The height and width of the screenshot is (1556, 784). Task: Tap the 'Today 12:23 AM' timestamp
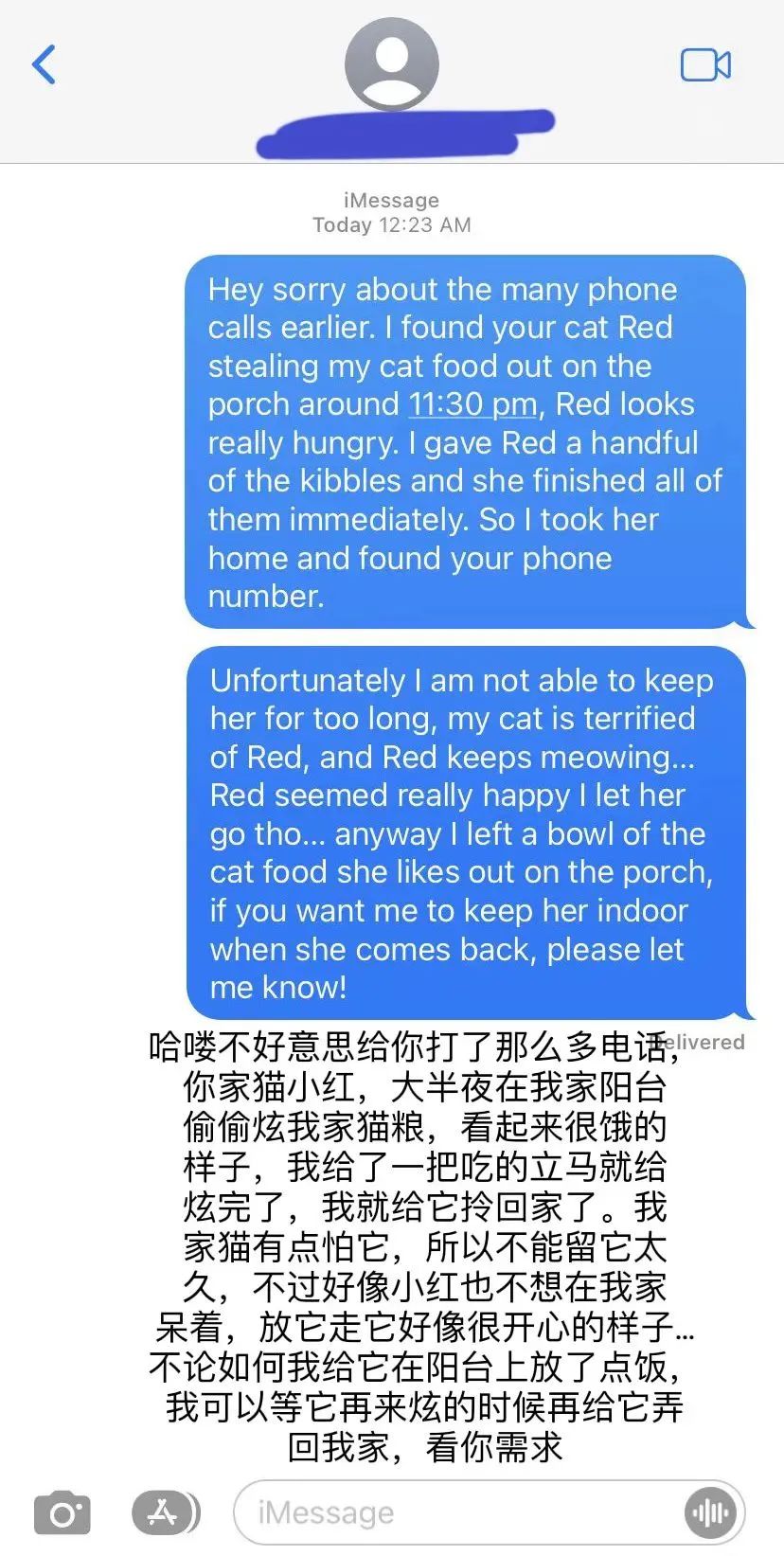(x=392, y=224)
